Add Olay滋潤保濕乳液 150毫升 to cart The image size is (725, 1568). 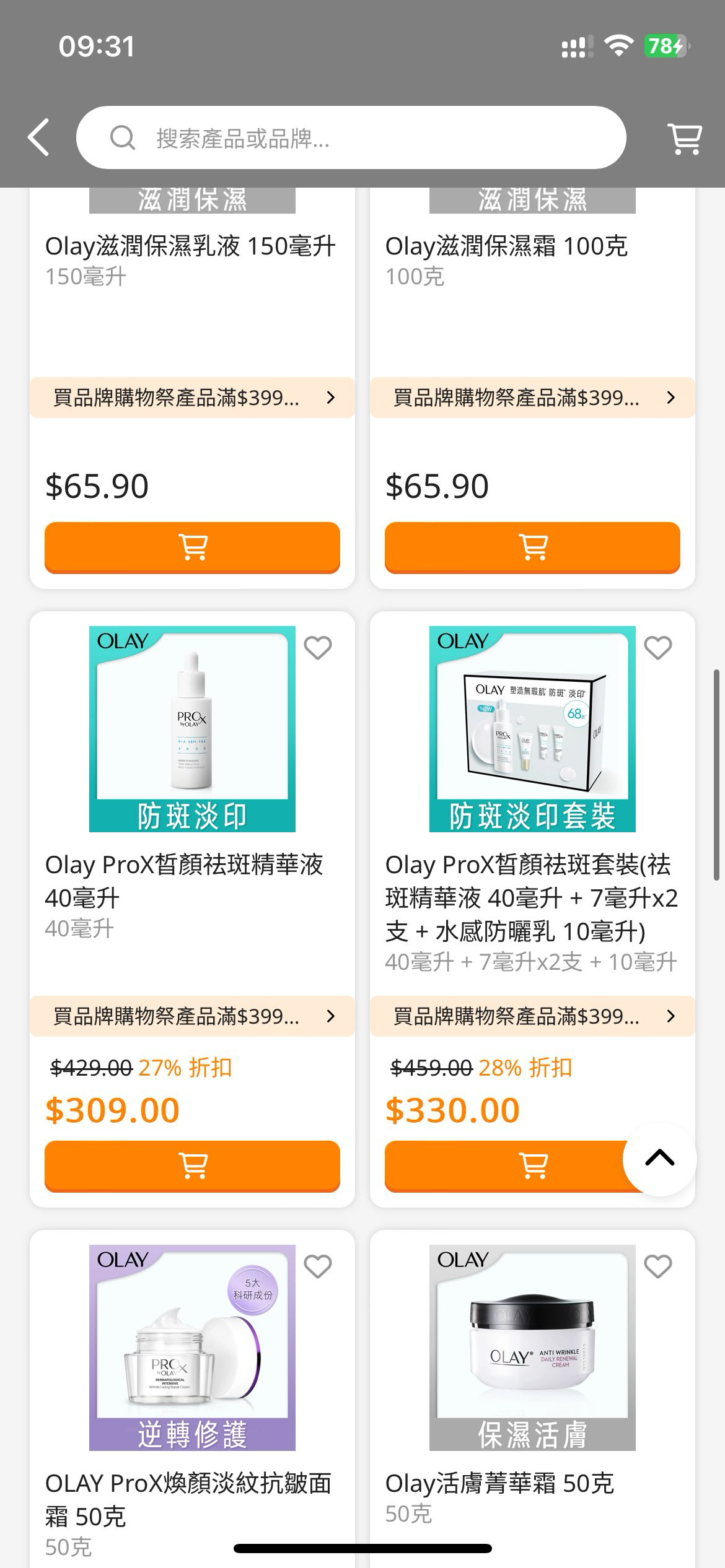pyautogui.click(x=191, y=547)
